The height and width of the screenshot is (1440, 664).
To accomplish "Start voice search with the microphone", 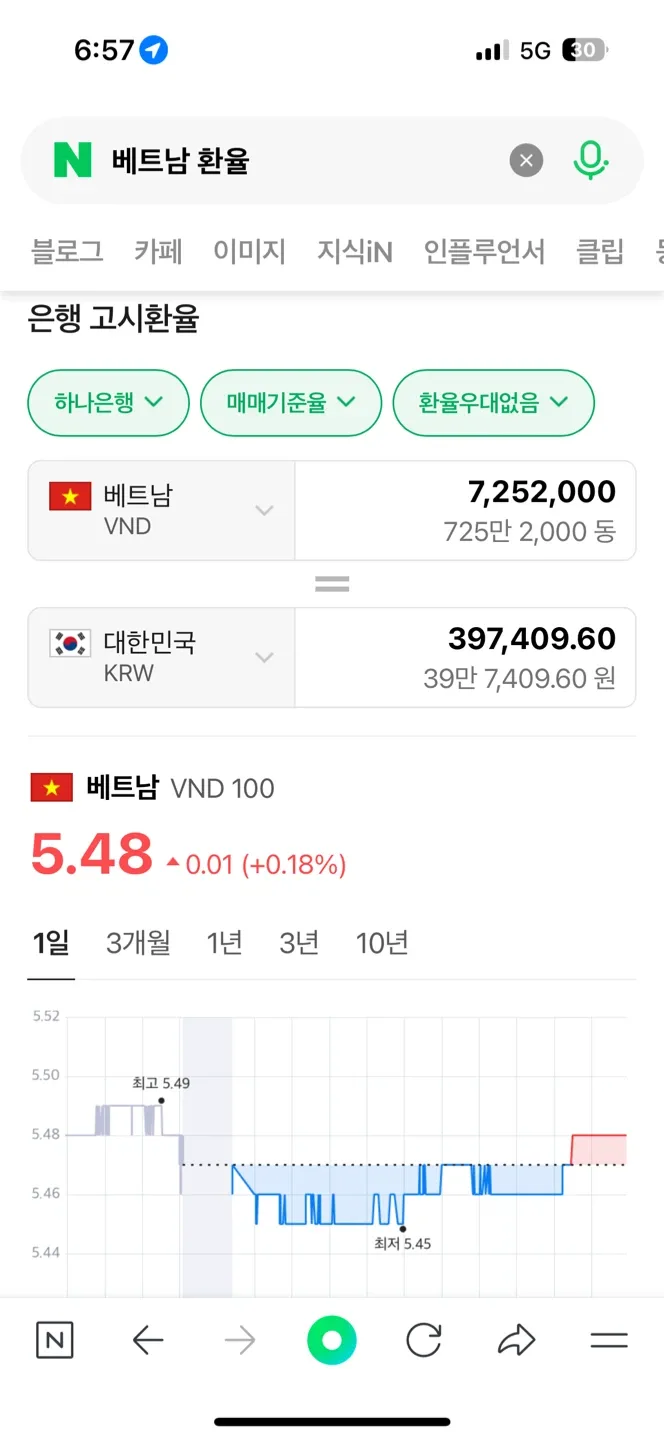I will tap(591, 160).
